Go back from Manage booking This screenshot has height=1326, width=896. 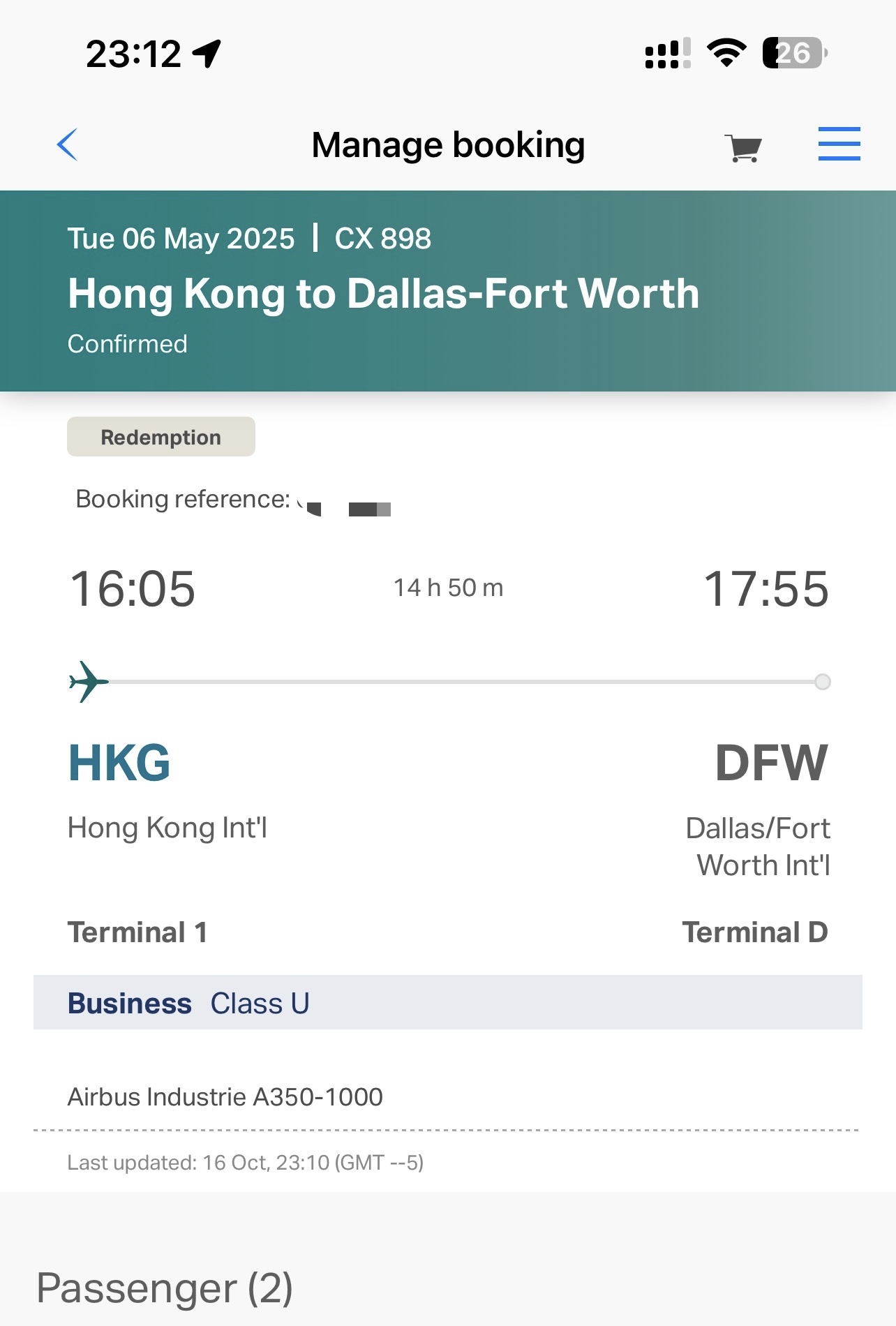pos(67,145)
